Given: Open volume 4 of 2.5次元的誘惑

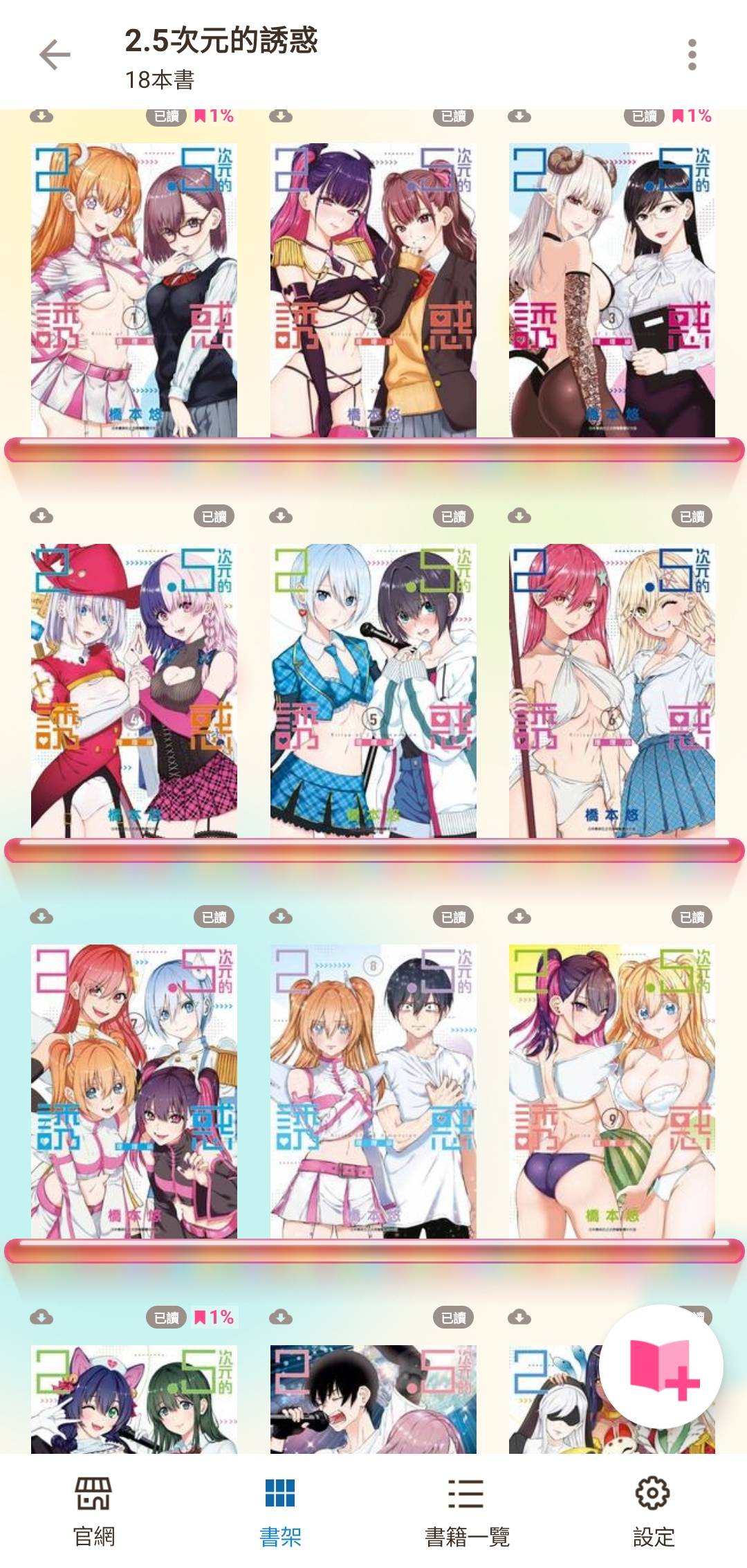Looking at the screenshot, I should (134, 691).
